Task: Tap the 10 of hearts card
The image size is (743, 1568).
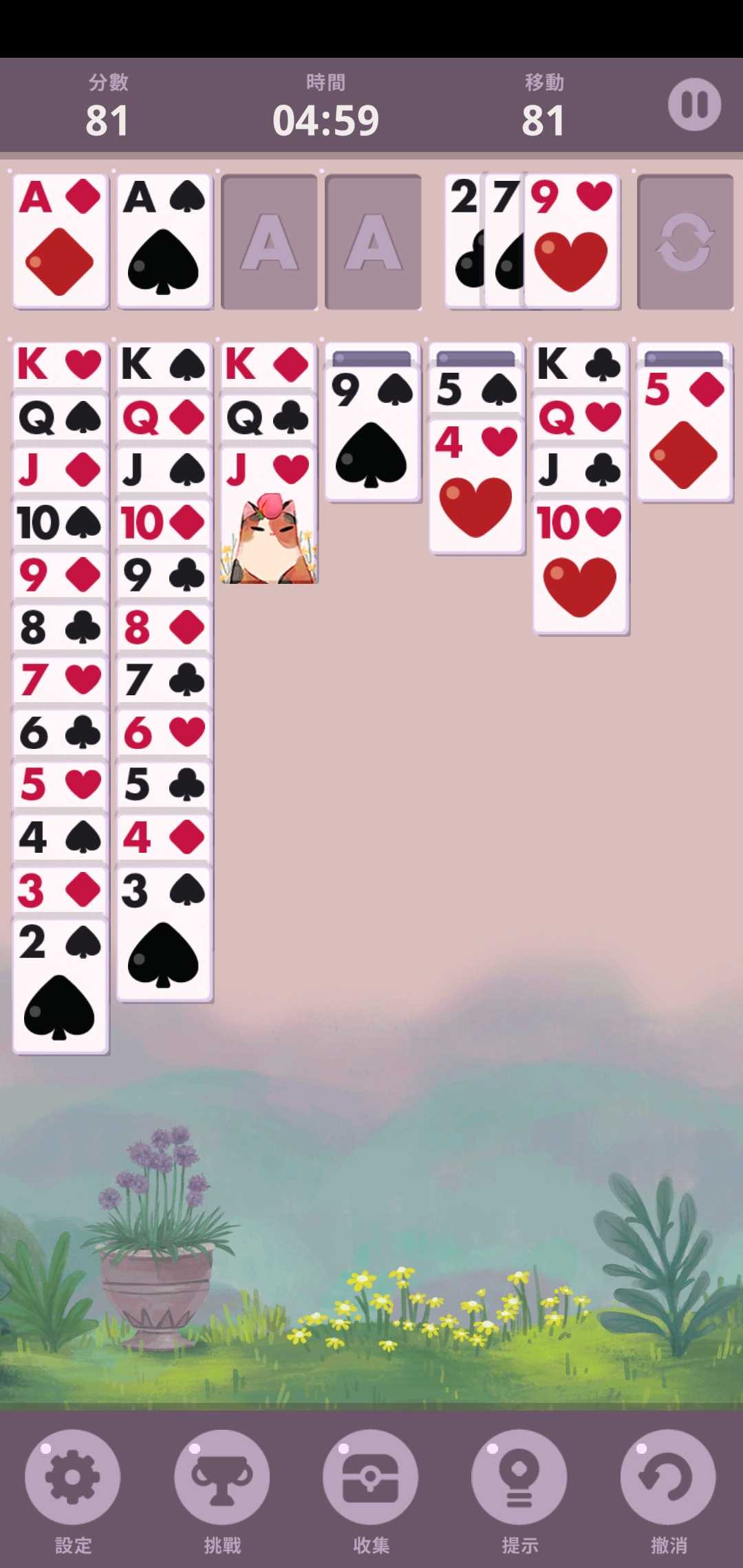Action: coord(580,567)
